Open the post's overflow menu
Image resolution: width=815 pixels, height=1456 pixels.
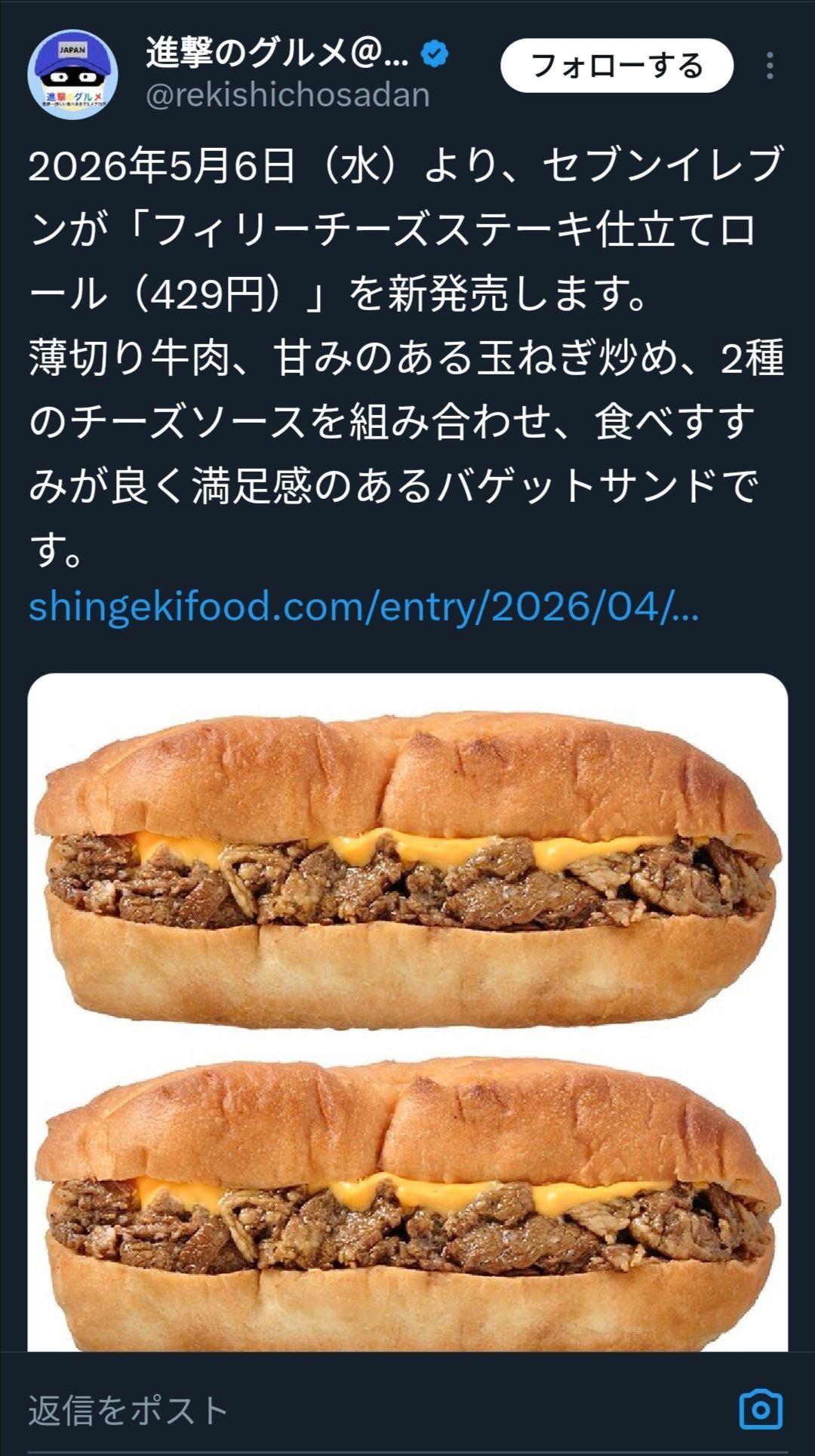pos(769,66)
